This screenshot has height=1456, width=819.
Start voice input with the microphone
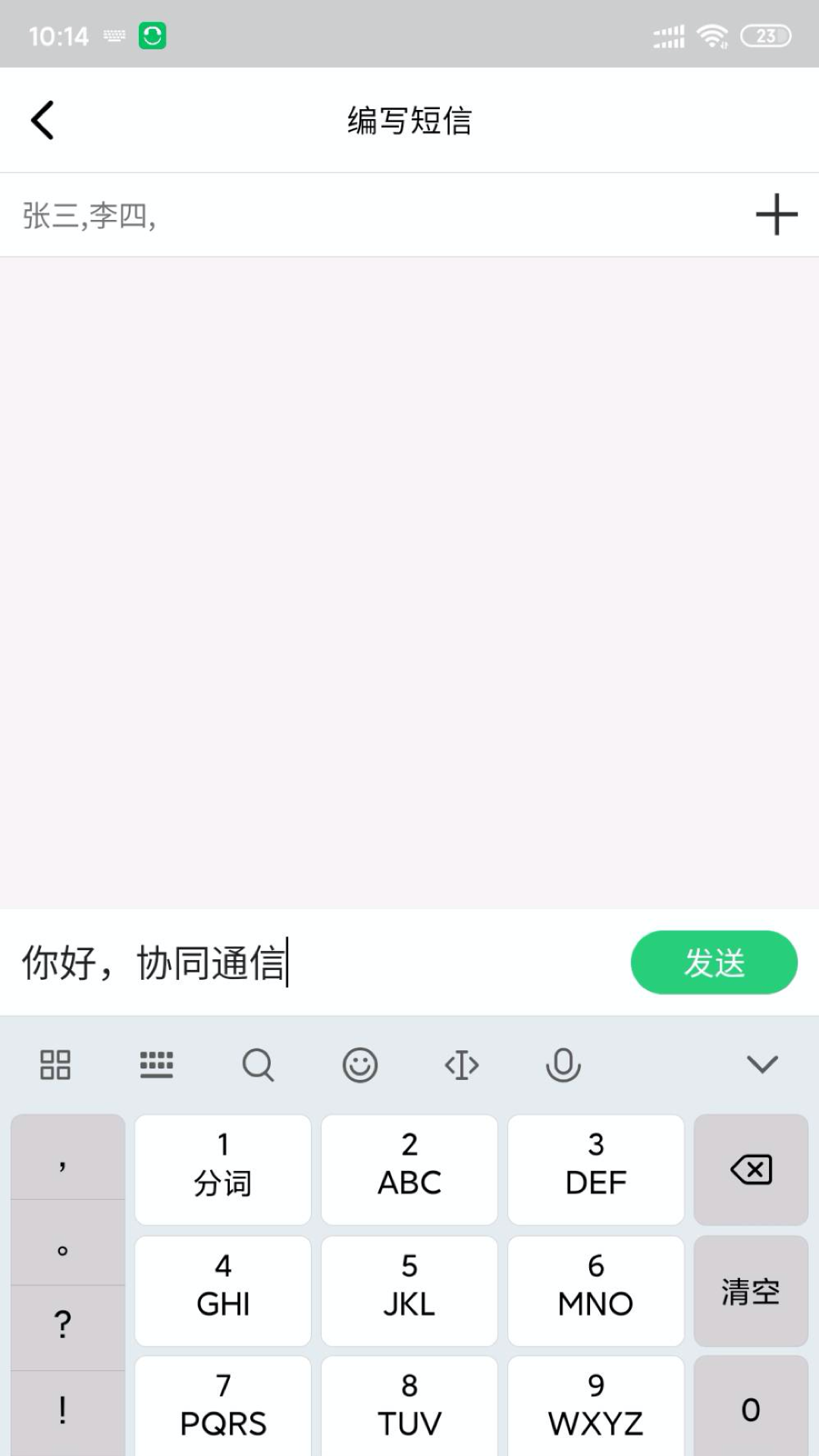point(563,1065)
